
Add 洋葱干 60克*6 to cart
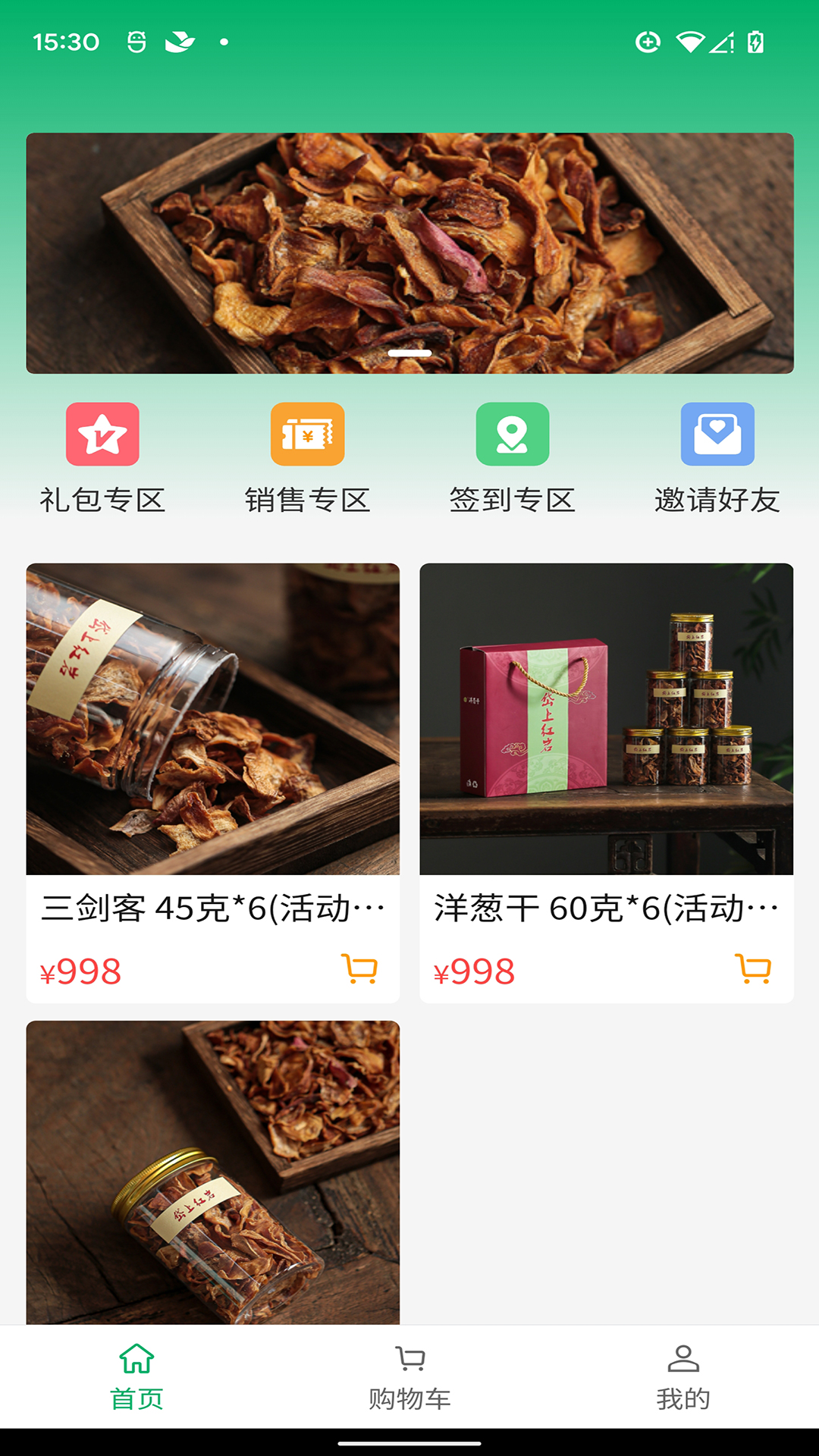coord(753,969)
